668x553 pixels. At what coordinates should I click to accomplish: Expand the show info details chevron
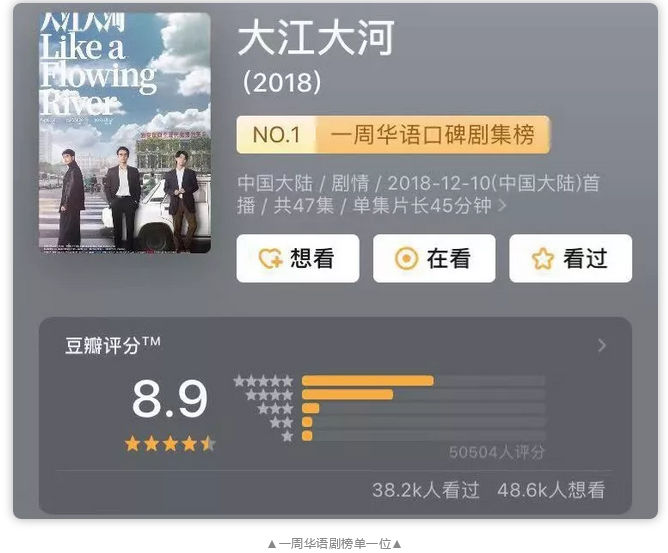point(503,206)
